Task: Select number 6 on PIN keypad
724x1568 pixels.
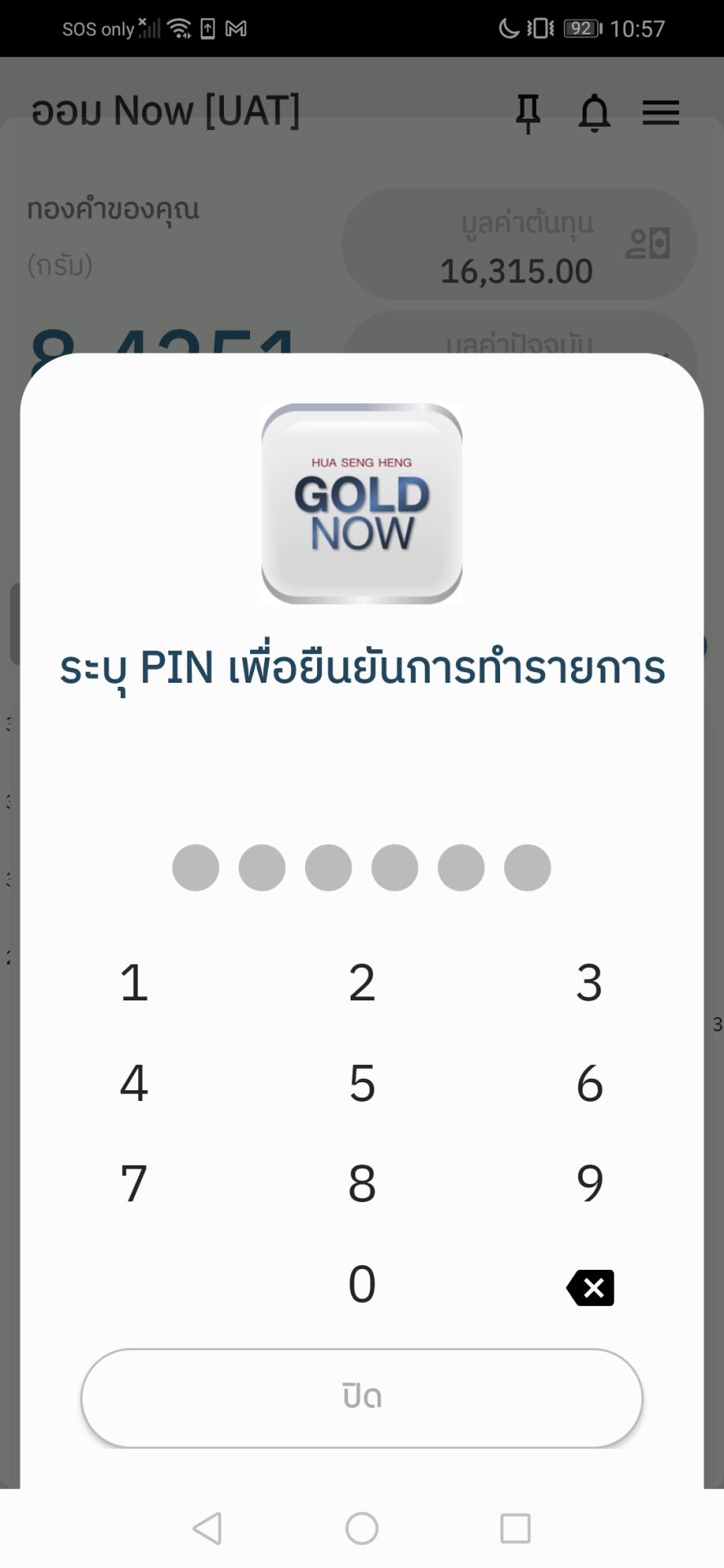Action: pos(589,1084)
